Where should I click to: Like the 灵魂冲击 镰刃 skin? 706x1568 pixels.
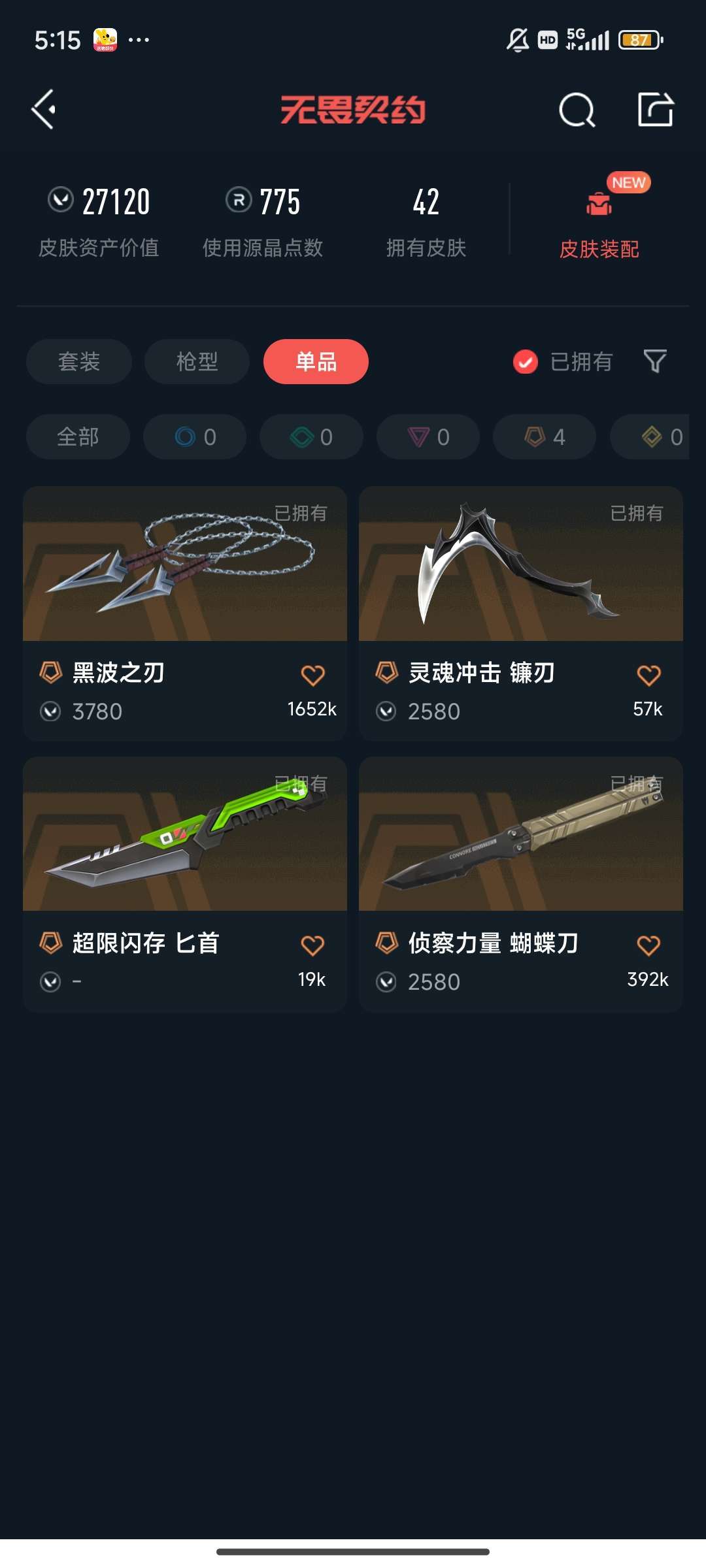(x=648, y=675)
